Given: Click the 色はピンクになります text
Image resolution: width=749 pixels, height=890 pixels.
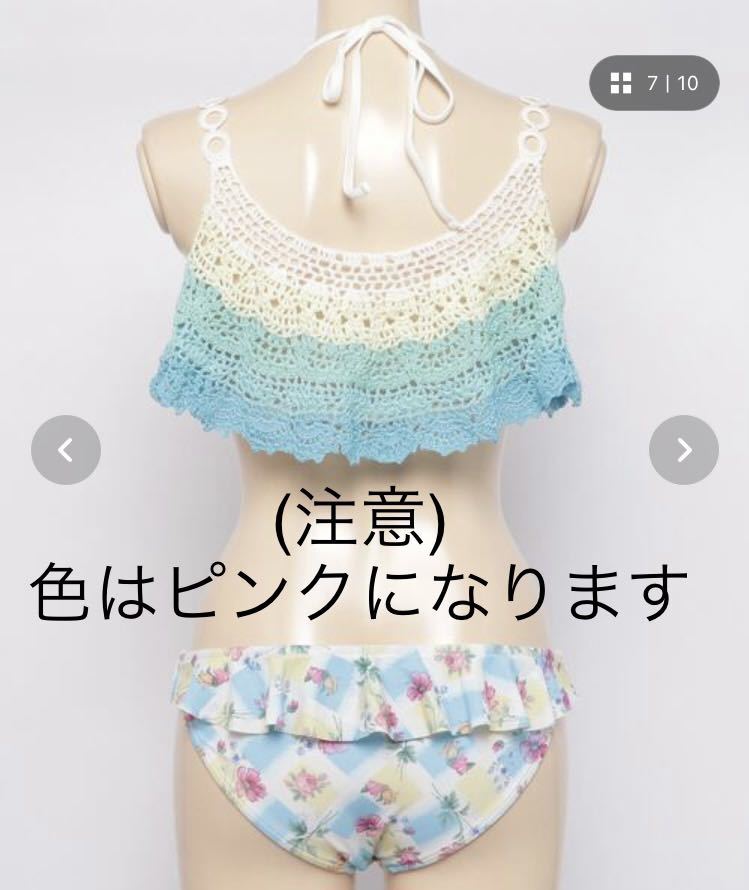Looking at the screenshot, I should [x=360, y=590].
